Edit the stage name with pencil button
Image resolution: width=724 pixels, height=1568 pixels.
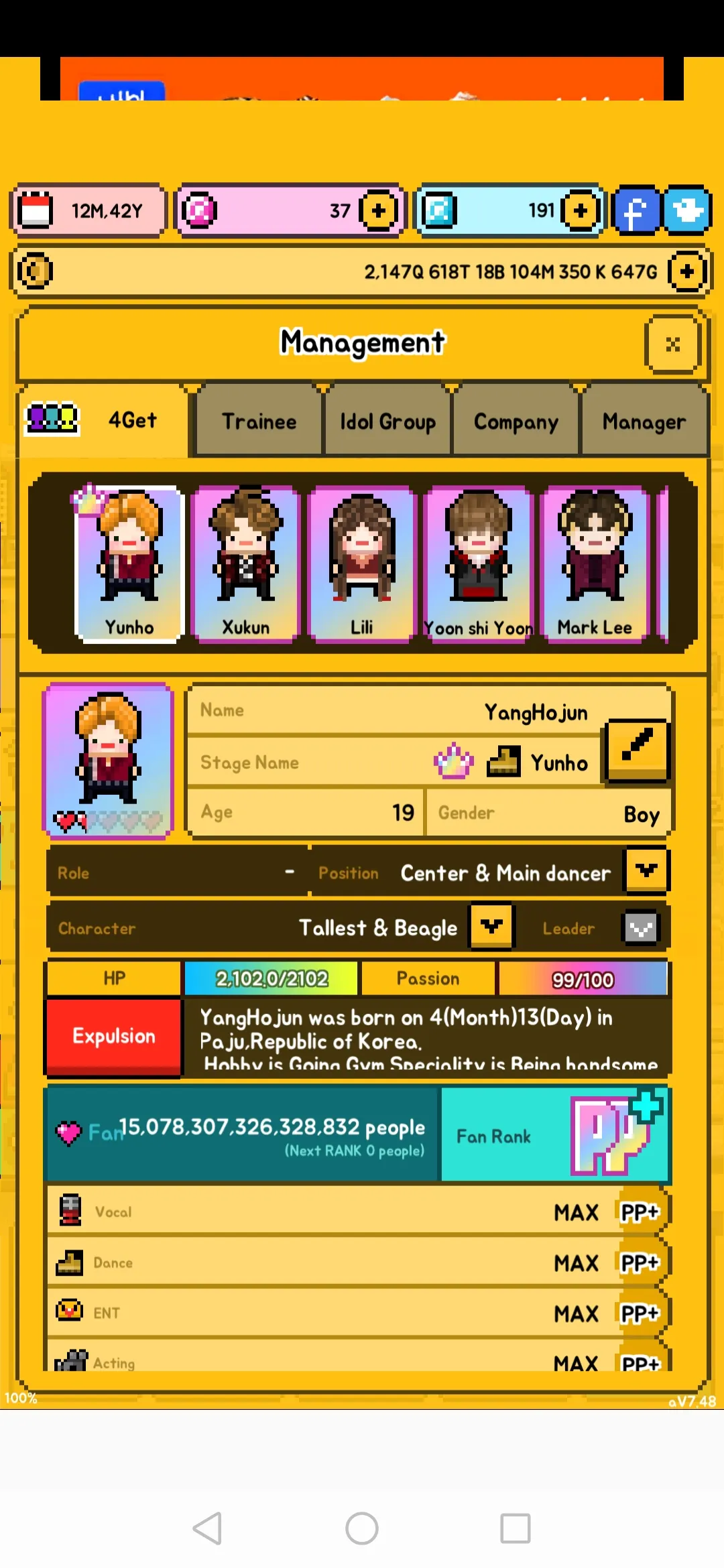pyautogui.click(x=638, y=750)
